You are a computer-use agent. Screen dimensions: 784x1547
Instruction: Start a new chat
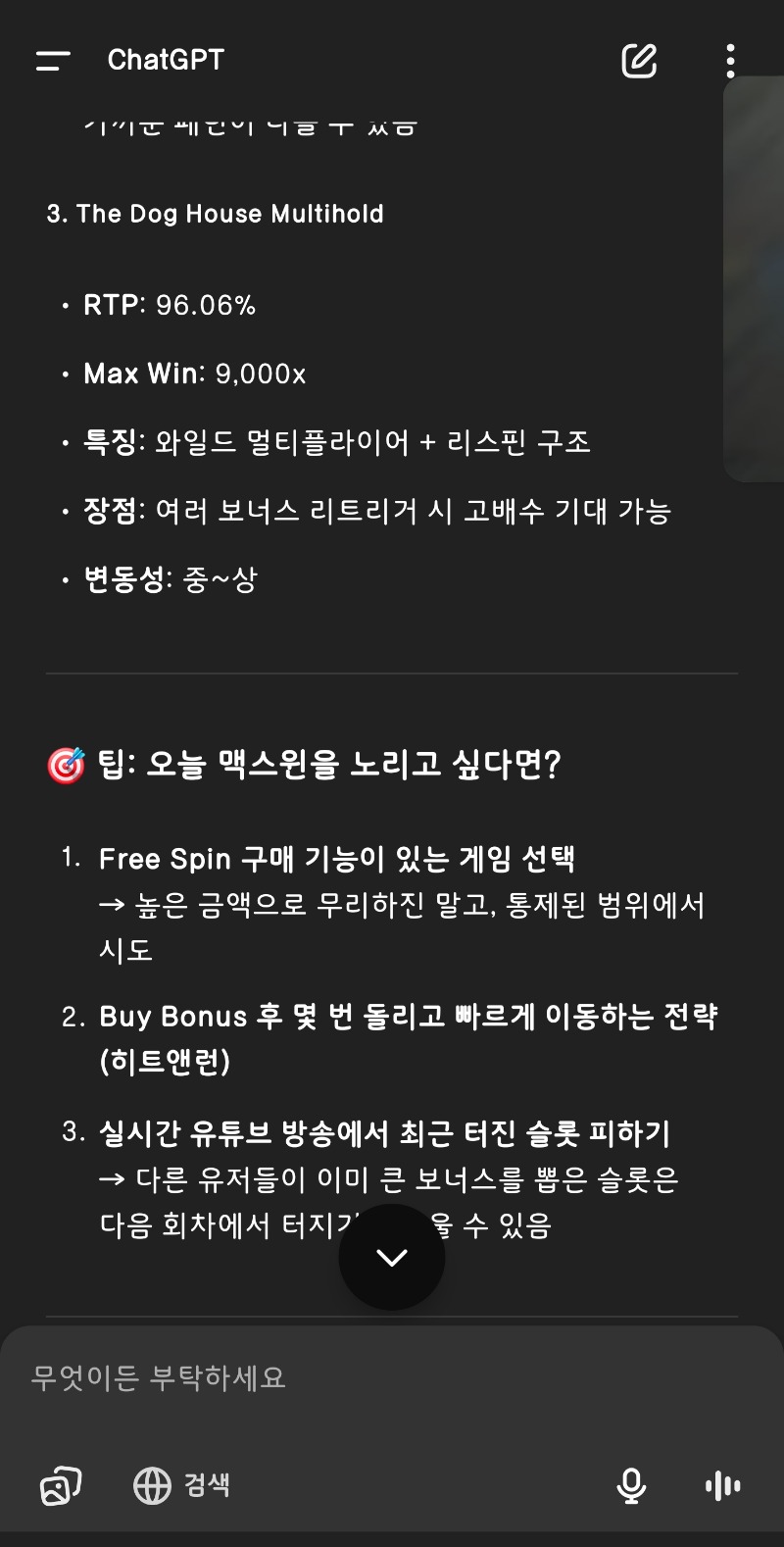639,61
